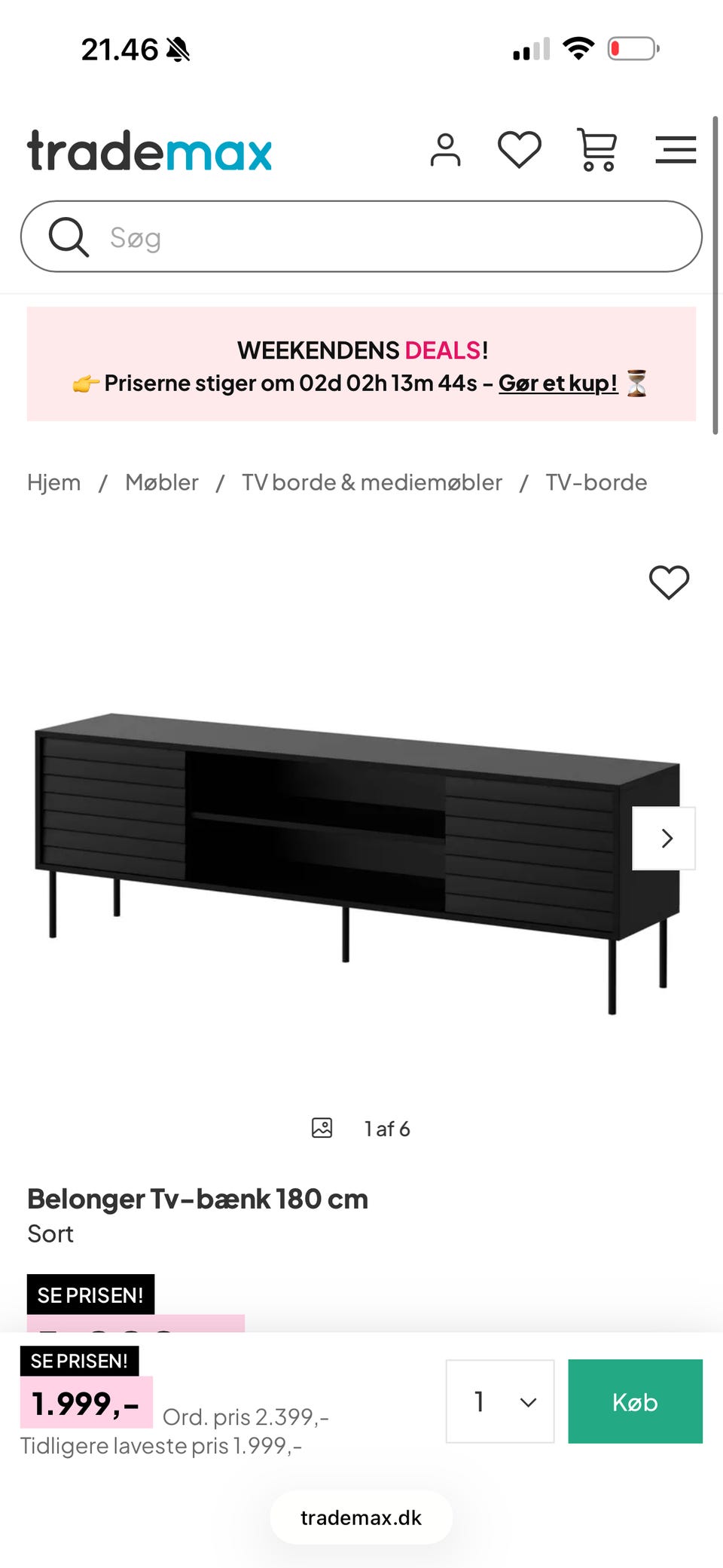Open 'TV borde & mediemøbler' breadcrumb item
723x1568 pixels.
(372, 481)
